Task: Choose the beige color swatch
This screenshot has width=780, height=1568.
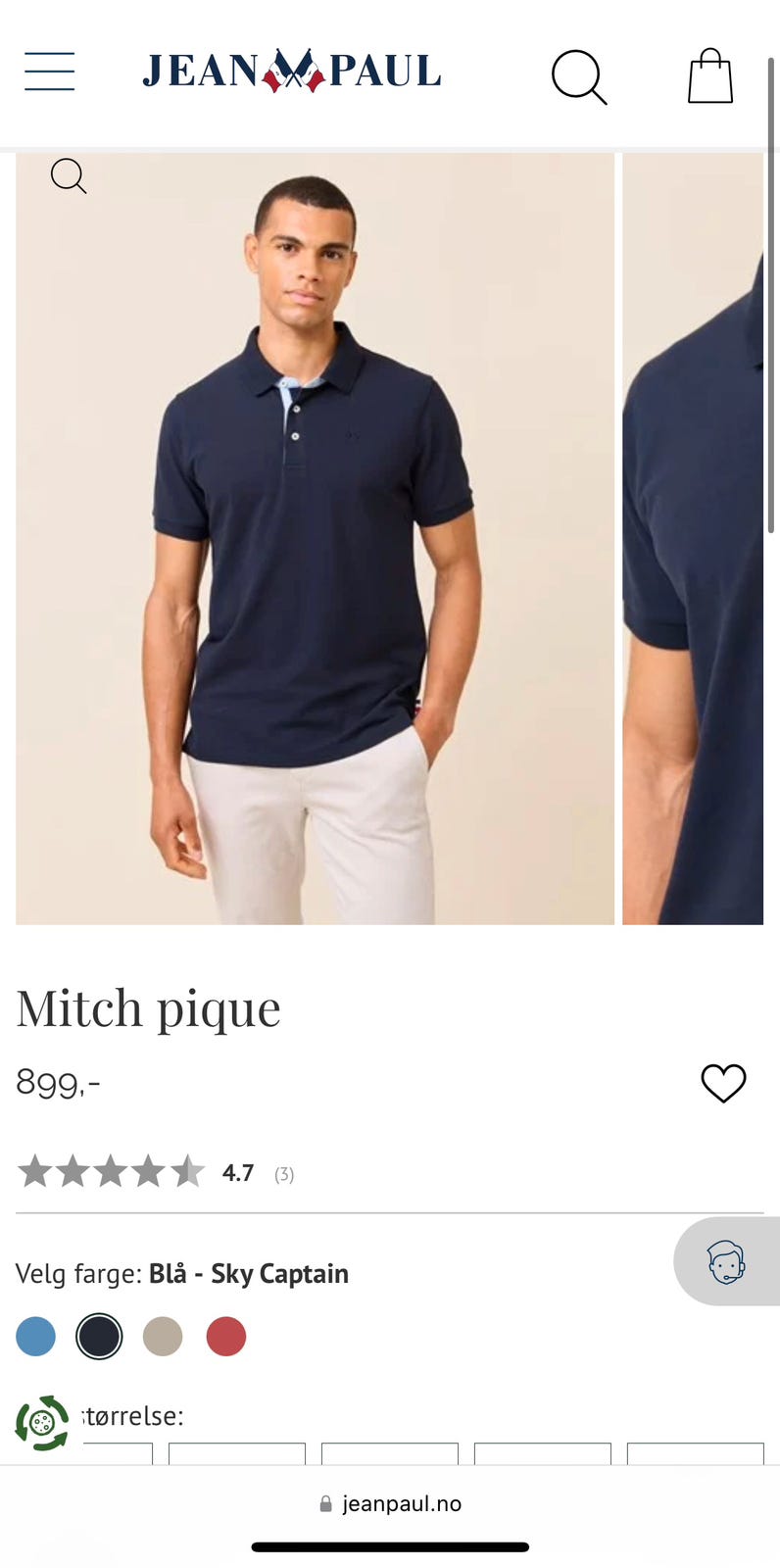Action: coord(163,1336)
